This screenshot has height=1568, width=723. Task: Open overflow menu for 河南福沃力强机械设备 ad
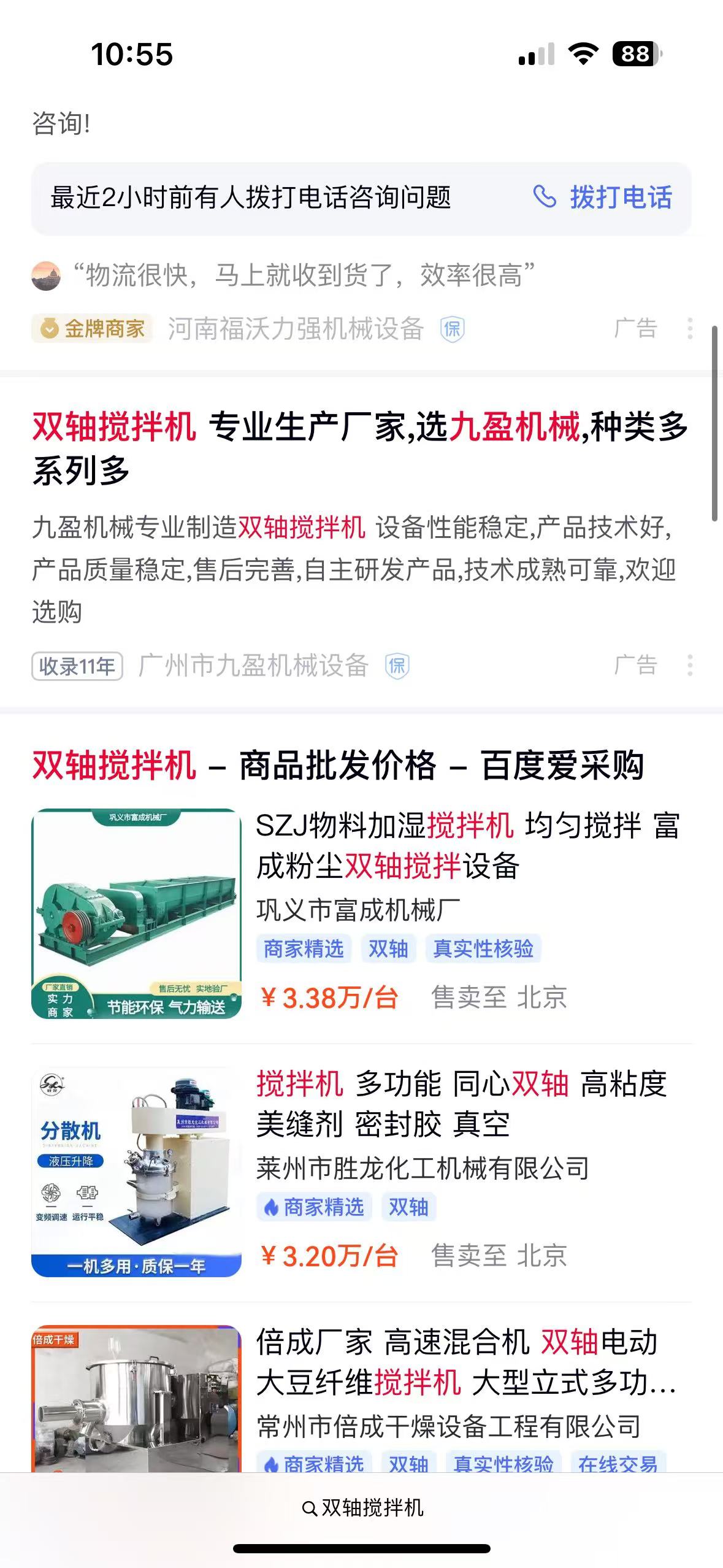690,329
